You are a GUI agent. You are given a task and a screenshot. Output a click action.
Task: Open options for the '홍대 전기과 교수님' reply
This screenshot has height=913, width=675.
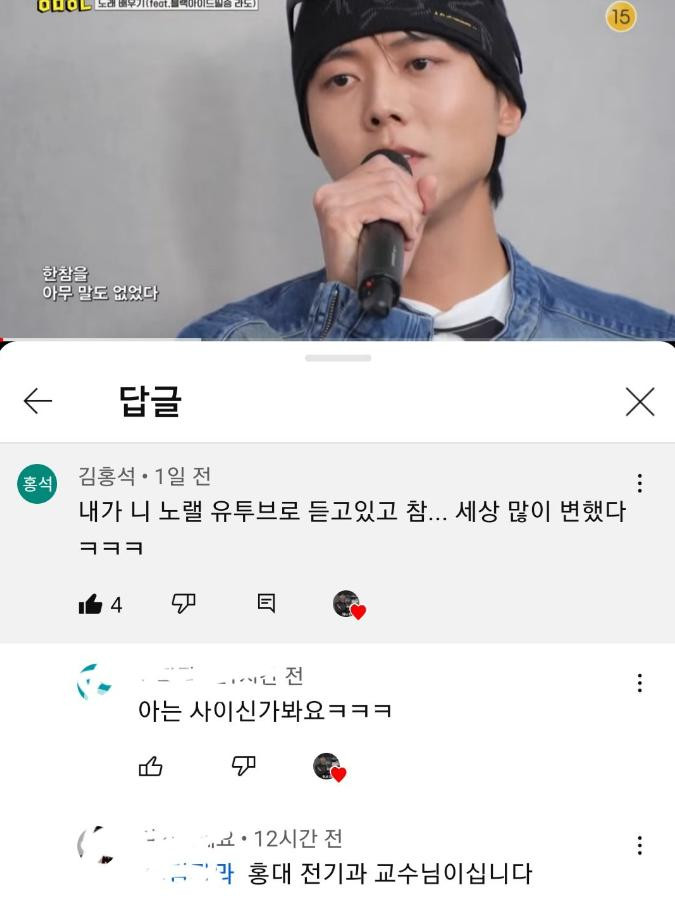click(x=639, y=846)
